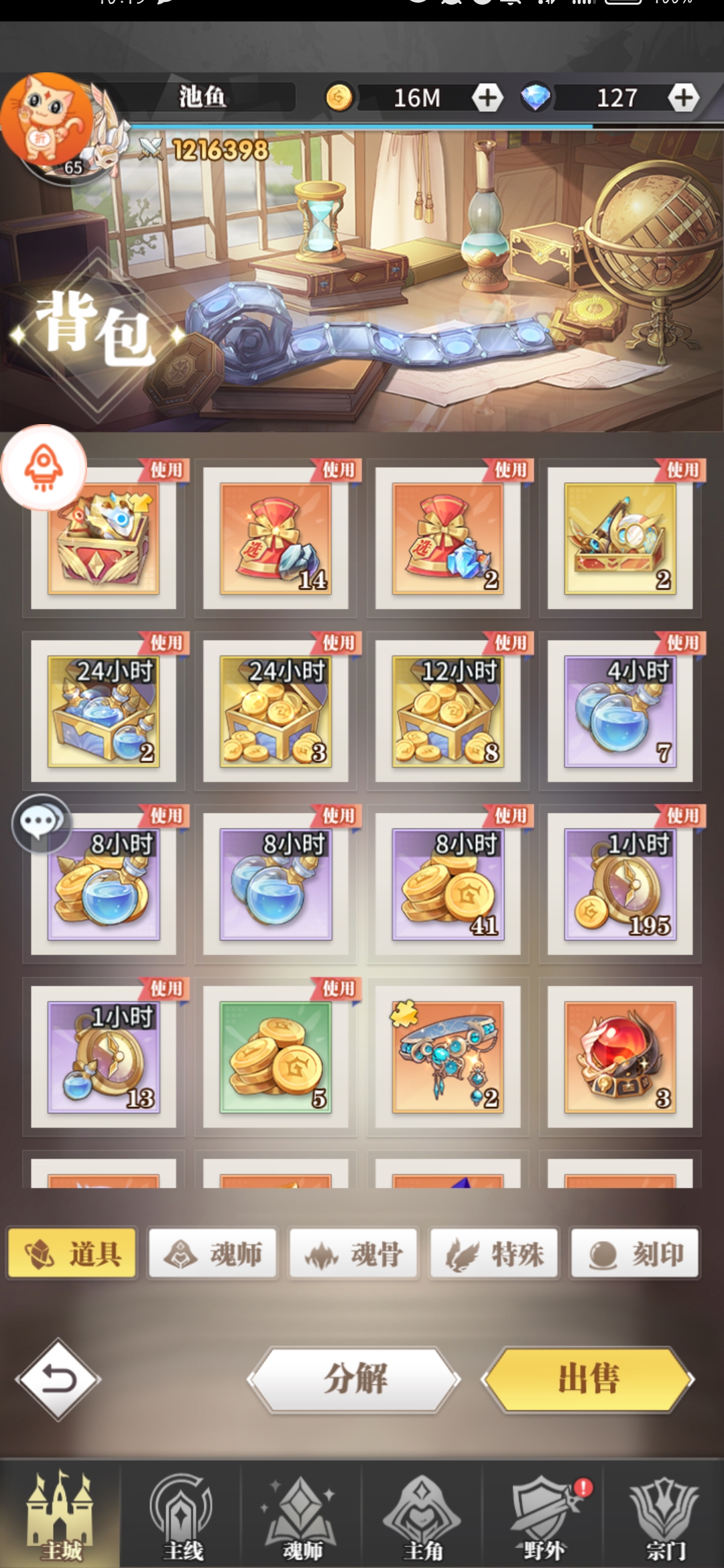Tap the plus button next to gold coins
Viewport: 724px width, 1568px height.
(487, 98)
